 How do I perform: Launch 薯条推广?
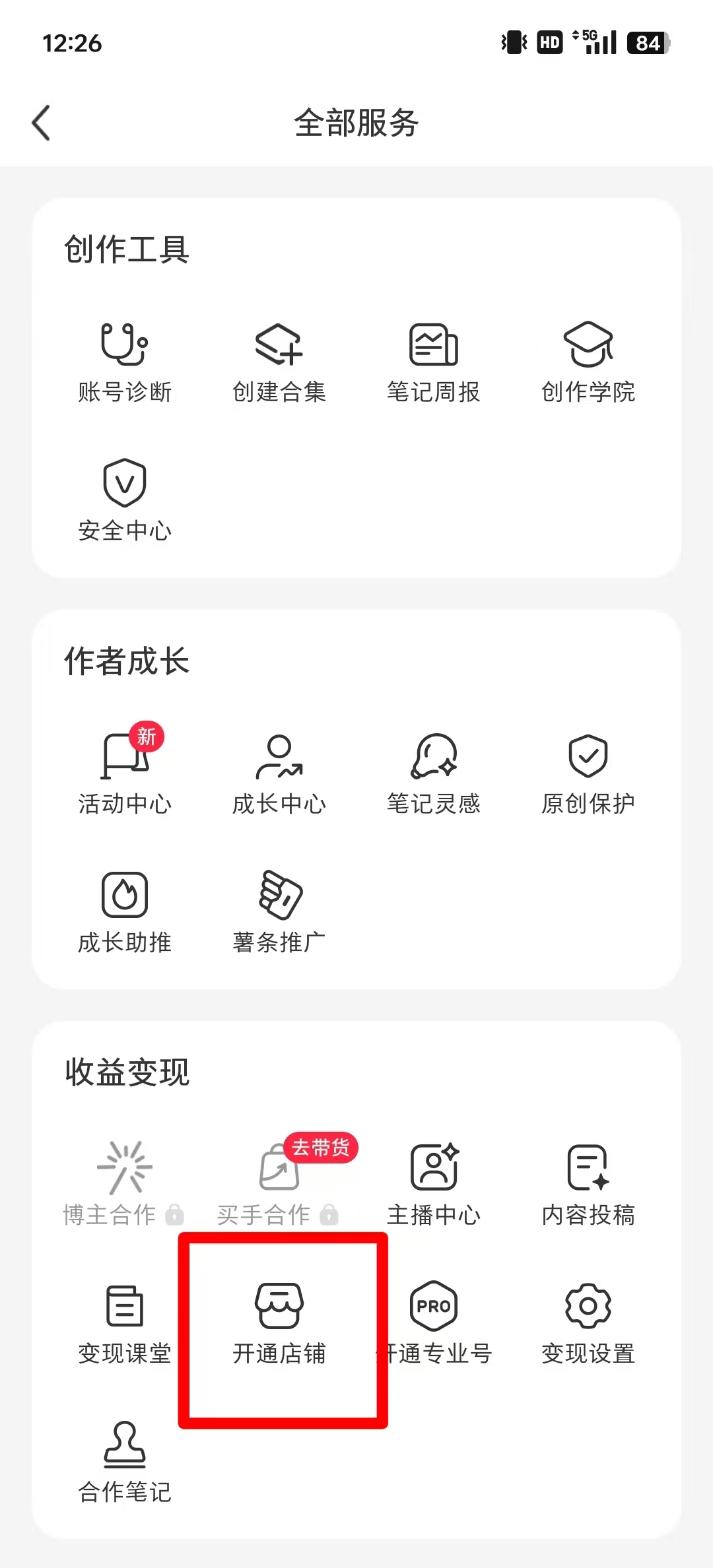tap(279, 912)
